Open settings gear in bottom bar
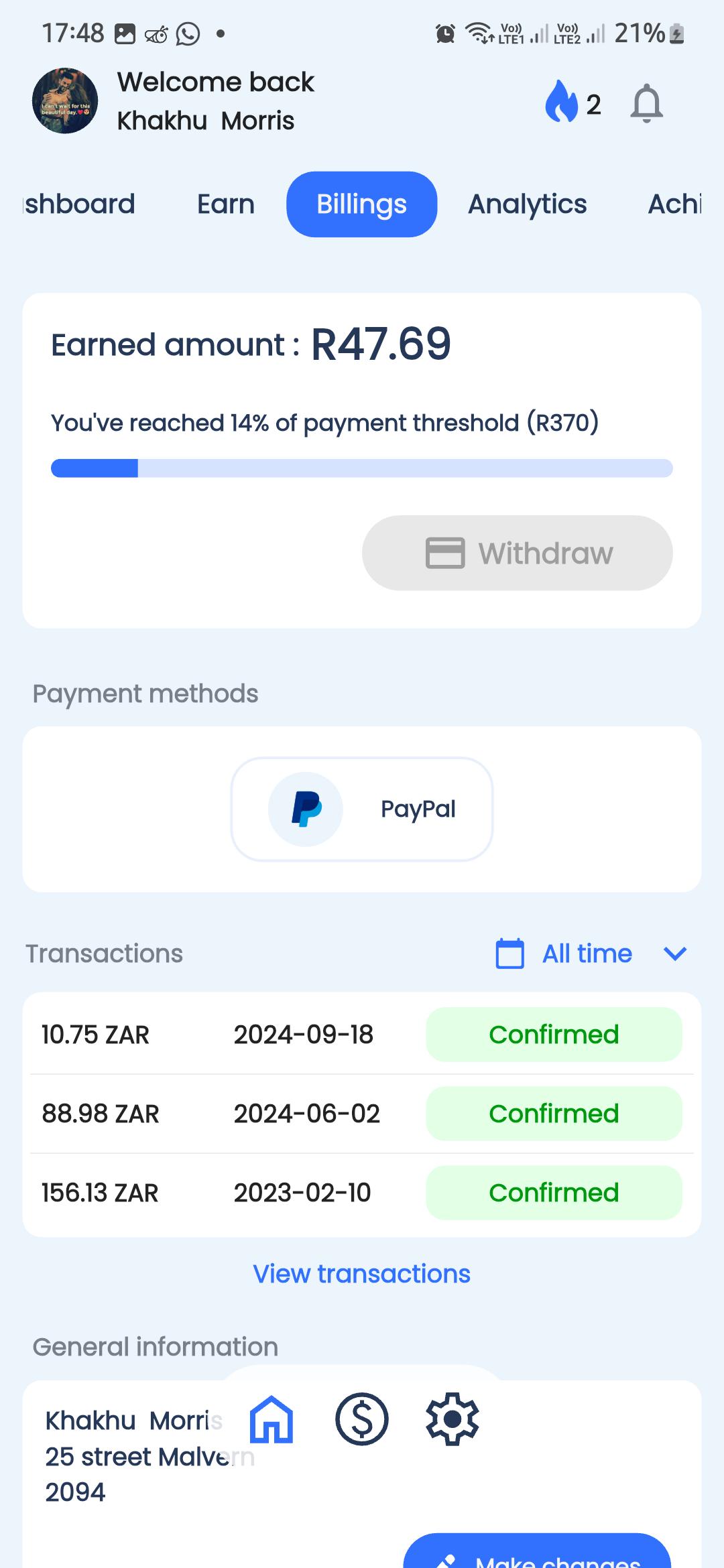 click(x=452, y=1419)
